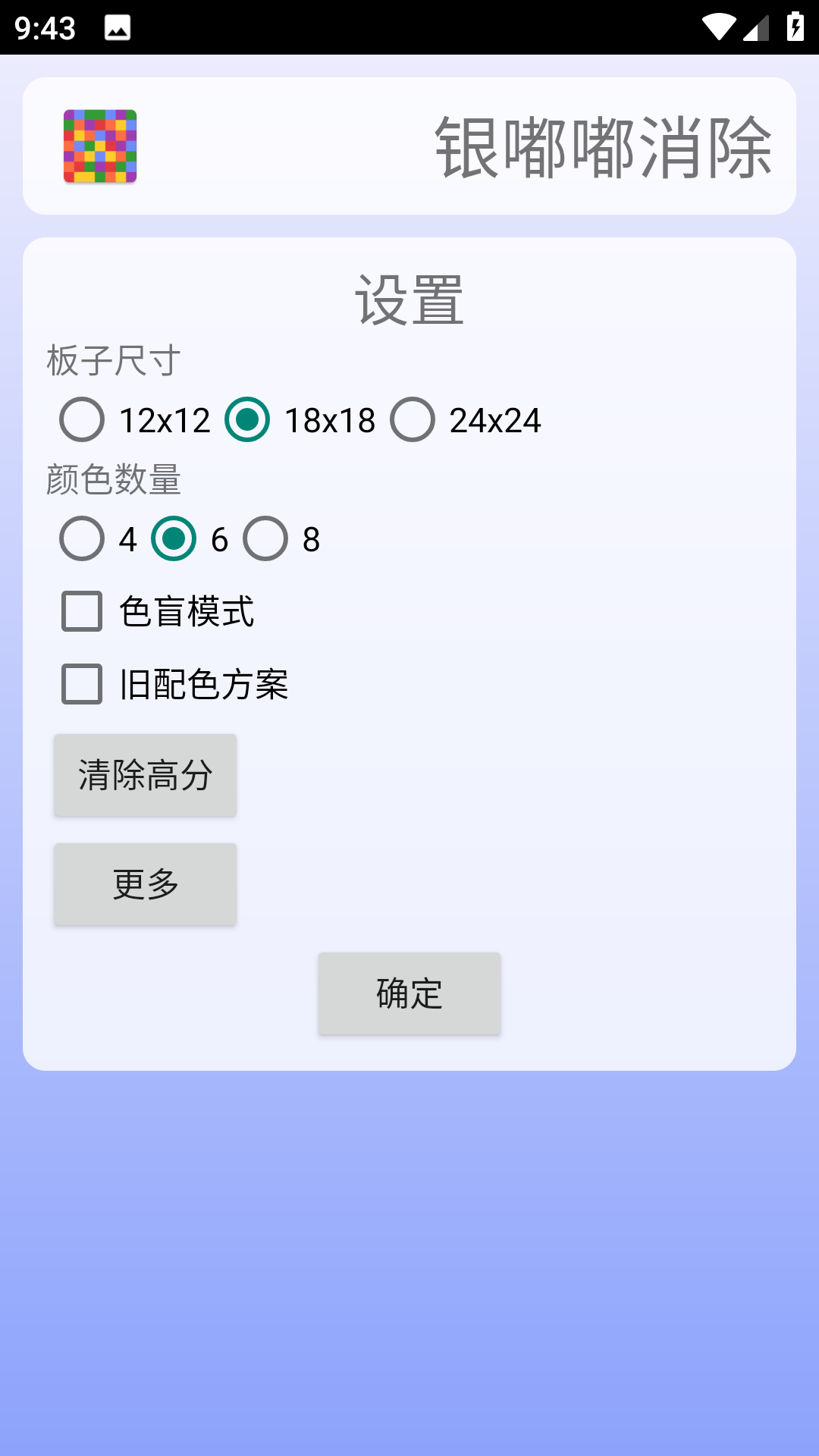Choose 8 for 颜色数量

265,539
